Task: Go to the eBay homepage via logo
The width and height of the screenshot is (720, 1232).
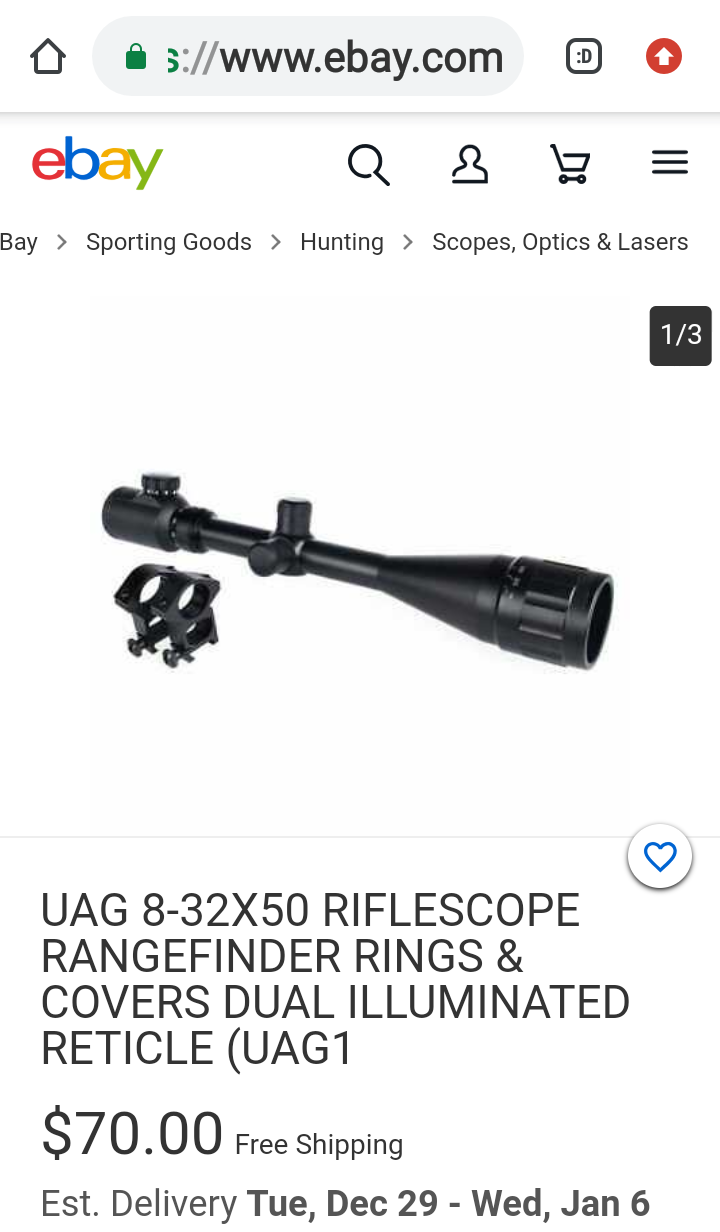Action: (x=97, y=163)
